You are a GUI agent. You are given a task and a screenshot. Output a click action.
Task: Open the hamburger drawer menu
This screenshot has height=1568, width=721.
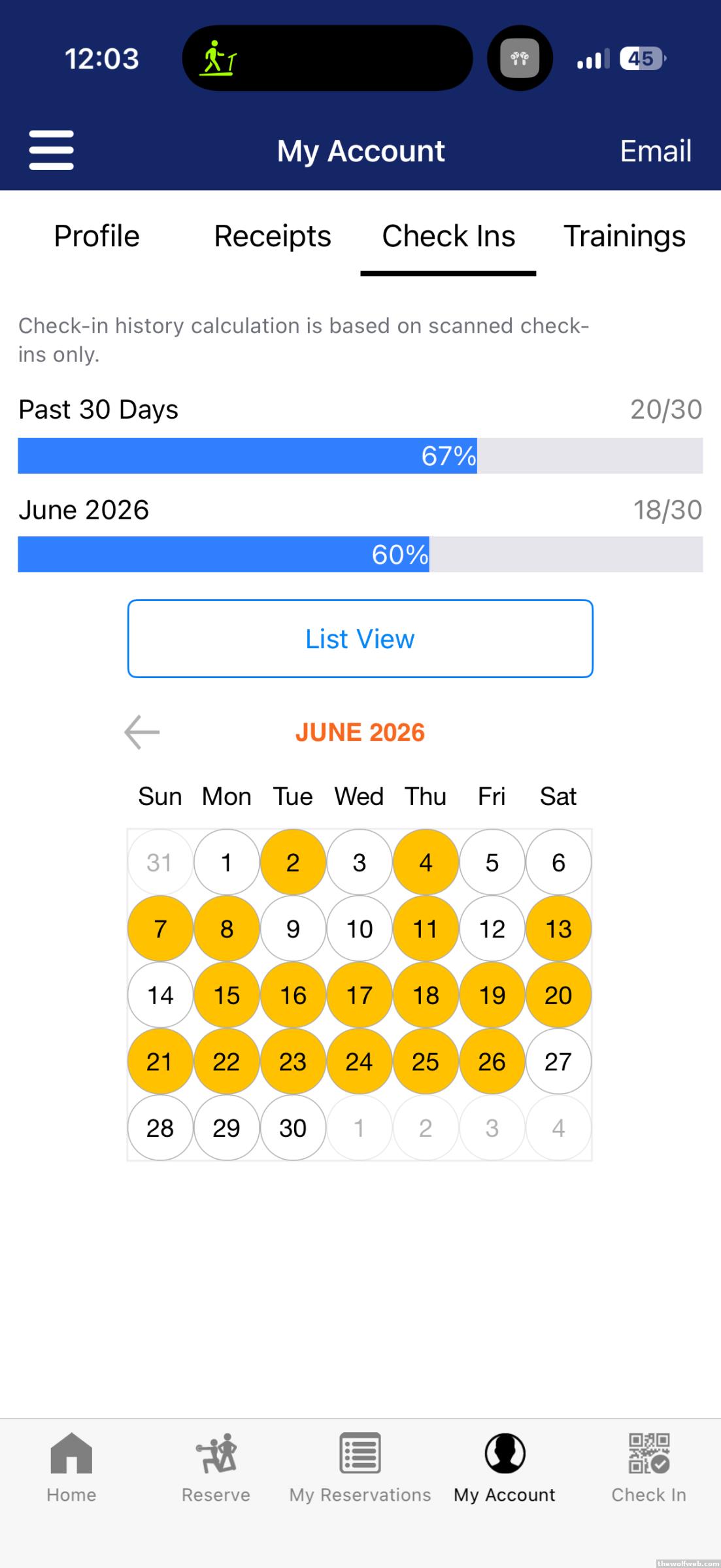[x=52, y=150]
